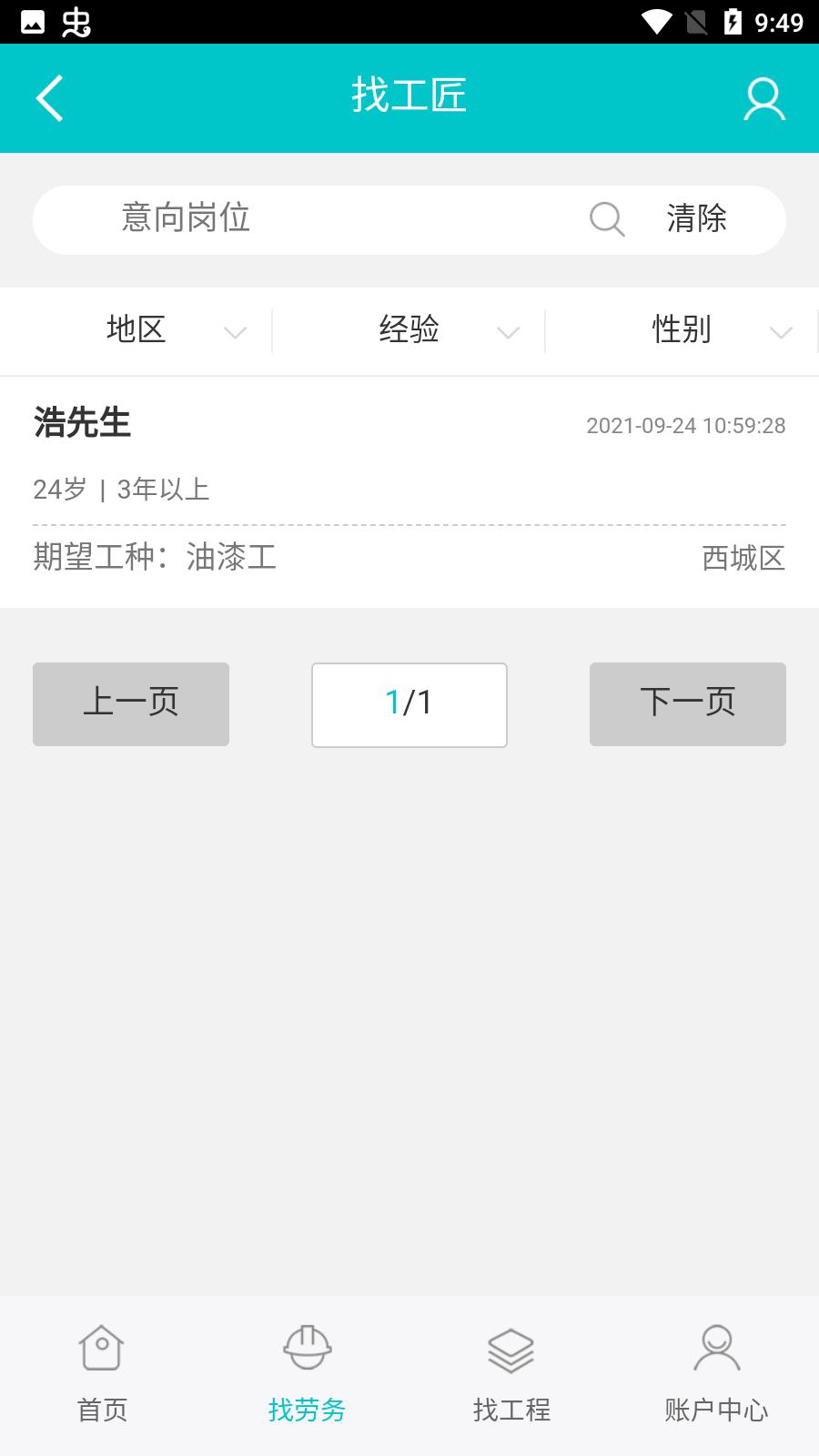Screen dimensions: 819x1456
Task: Tap the magnifier search icon
Action: (x=606, y=219)
